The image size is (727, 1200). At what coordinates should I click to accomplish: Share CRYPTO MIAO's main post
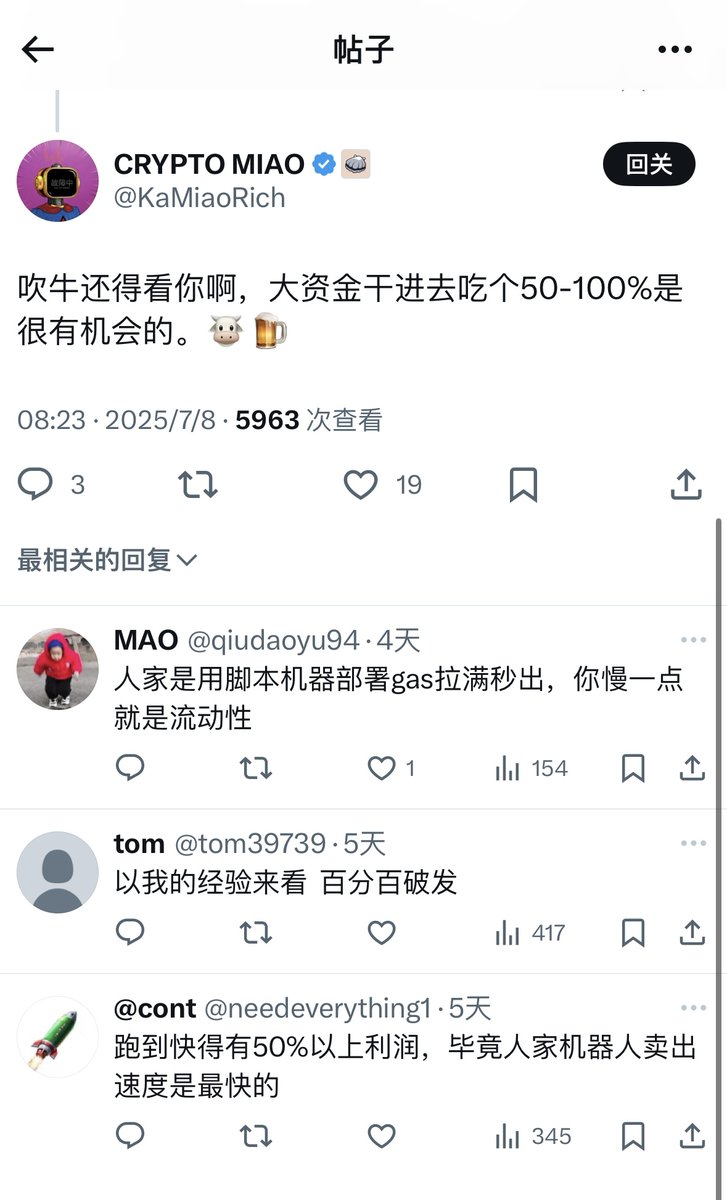pyautogui.click(x=686, y=485)
